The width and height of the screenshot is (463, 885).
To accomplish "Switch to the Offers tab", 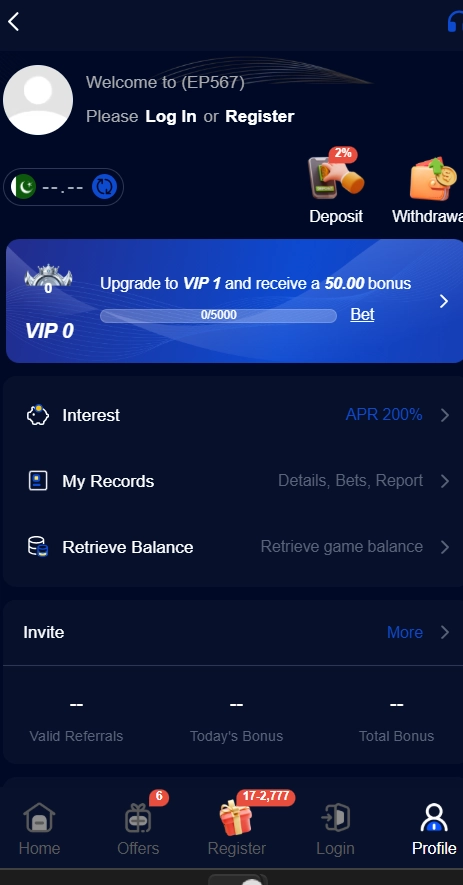I will coord(138,830).
